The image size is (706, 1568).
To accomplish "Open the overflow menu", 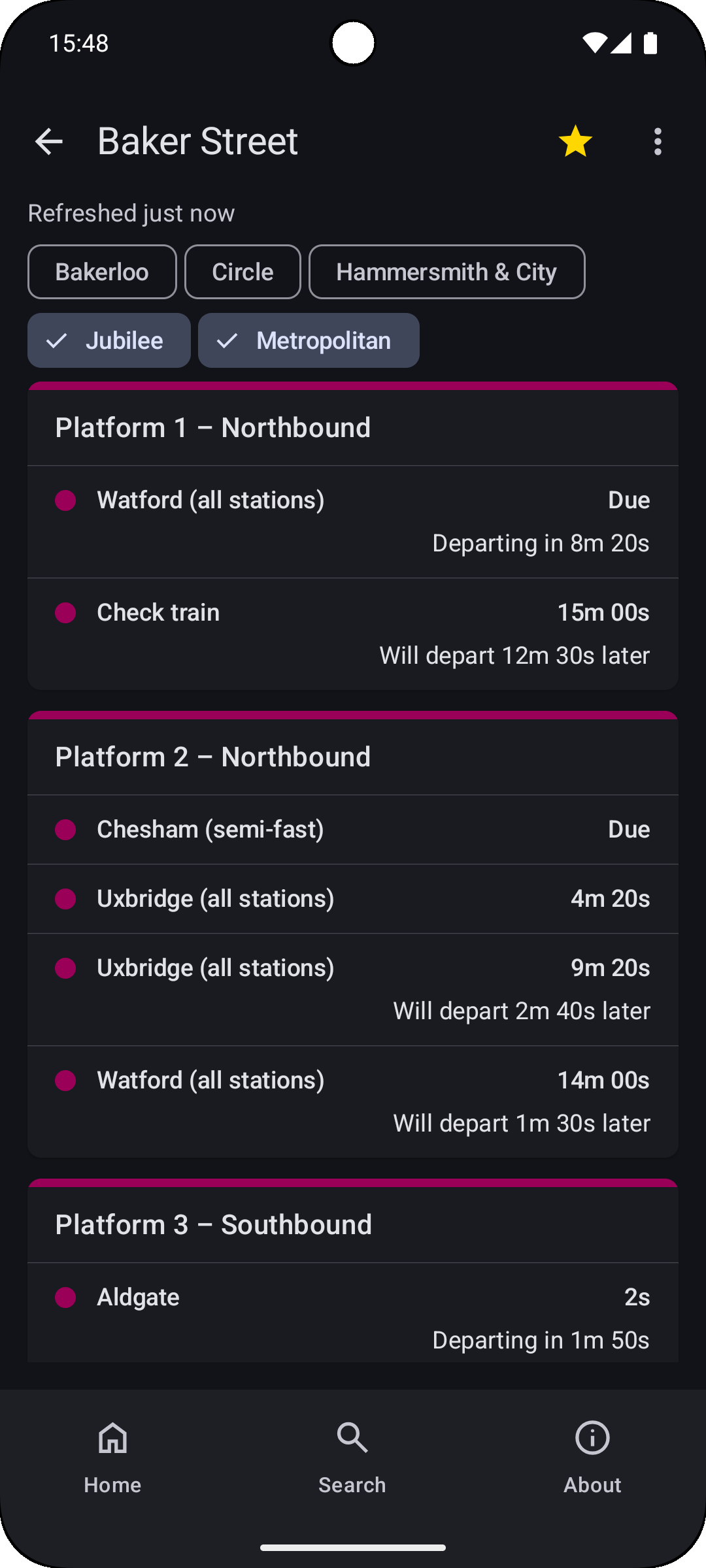I will (657, 140).
